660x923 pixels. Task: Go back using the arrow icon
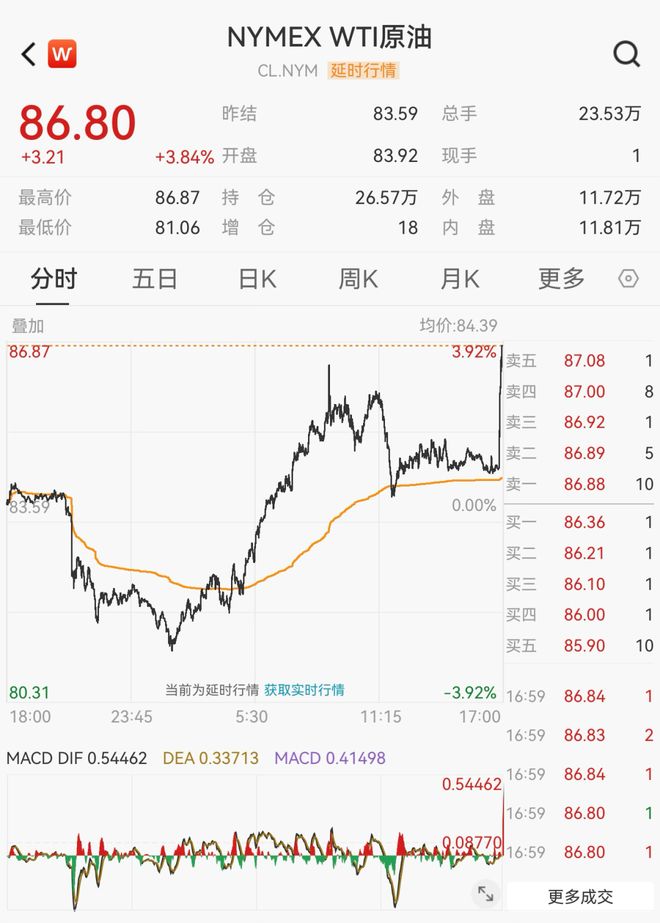point(28,54)
